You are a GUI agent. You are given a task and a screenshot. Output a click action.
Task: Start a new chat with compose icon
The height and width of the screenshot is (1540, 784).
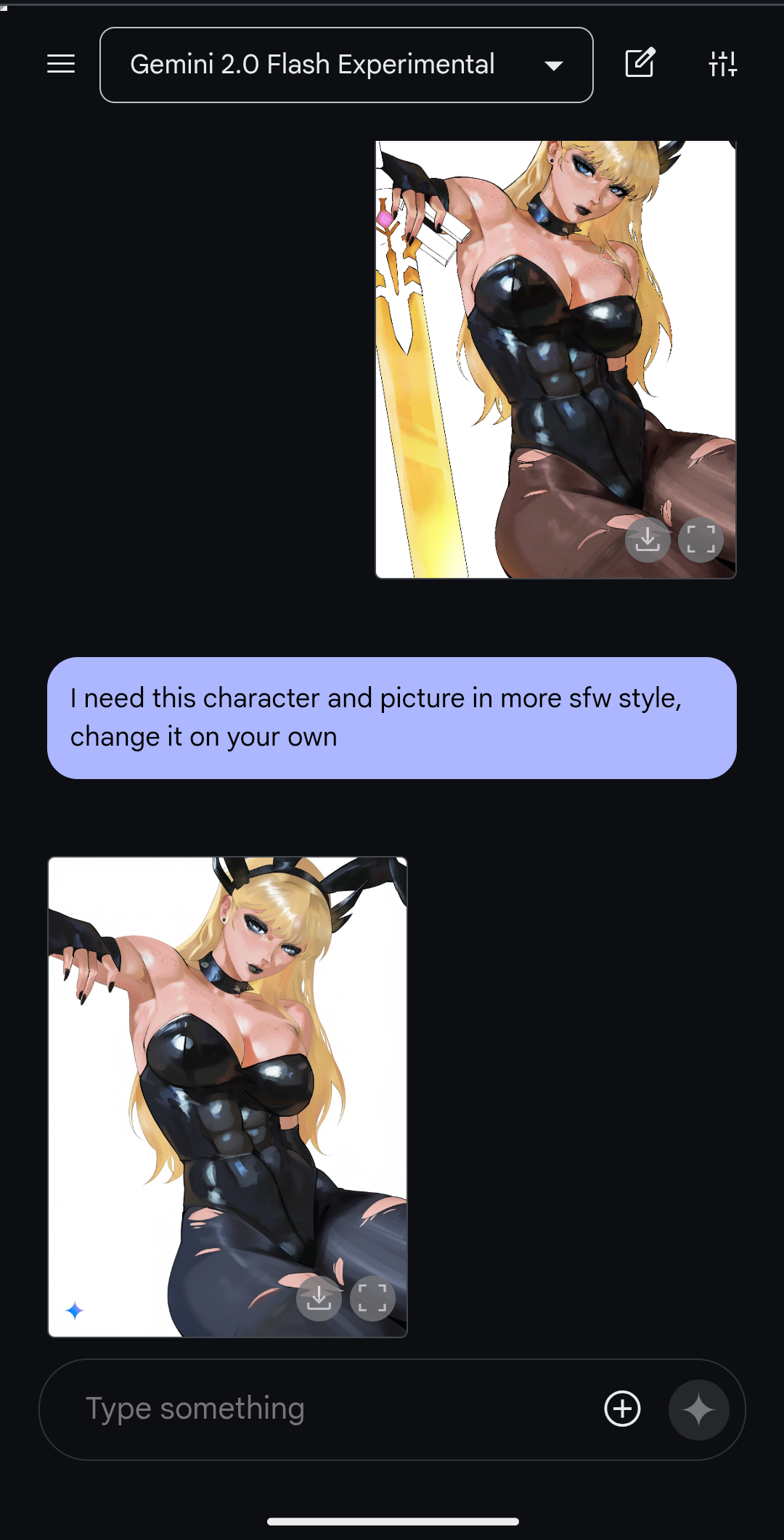click(640, 64)
